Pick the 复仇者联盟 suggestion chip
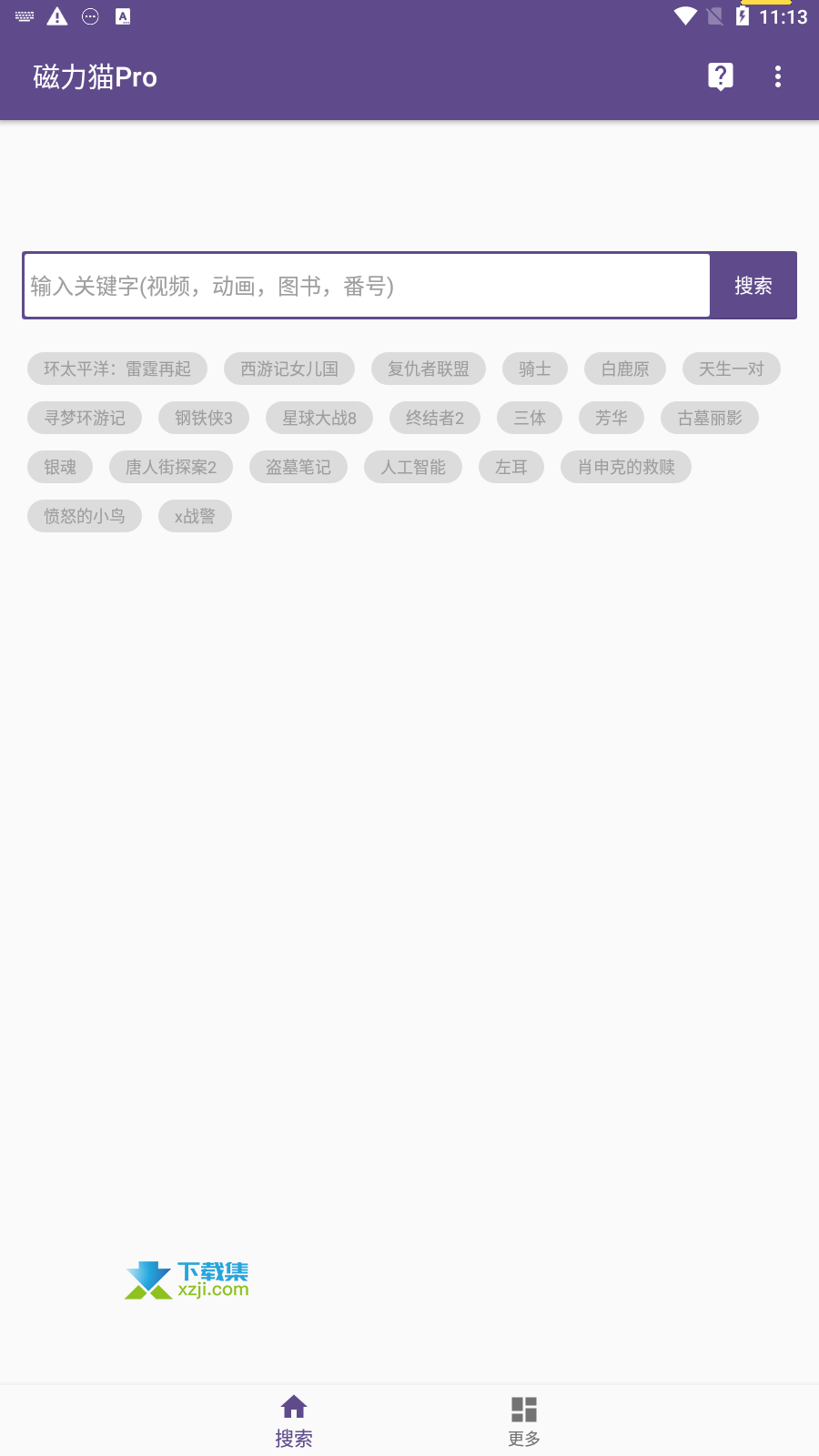This screenshot has height=1456, width=819. (429, 369)
